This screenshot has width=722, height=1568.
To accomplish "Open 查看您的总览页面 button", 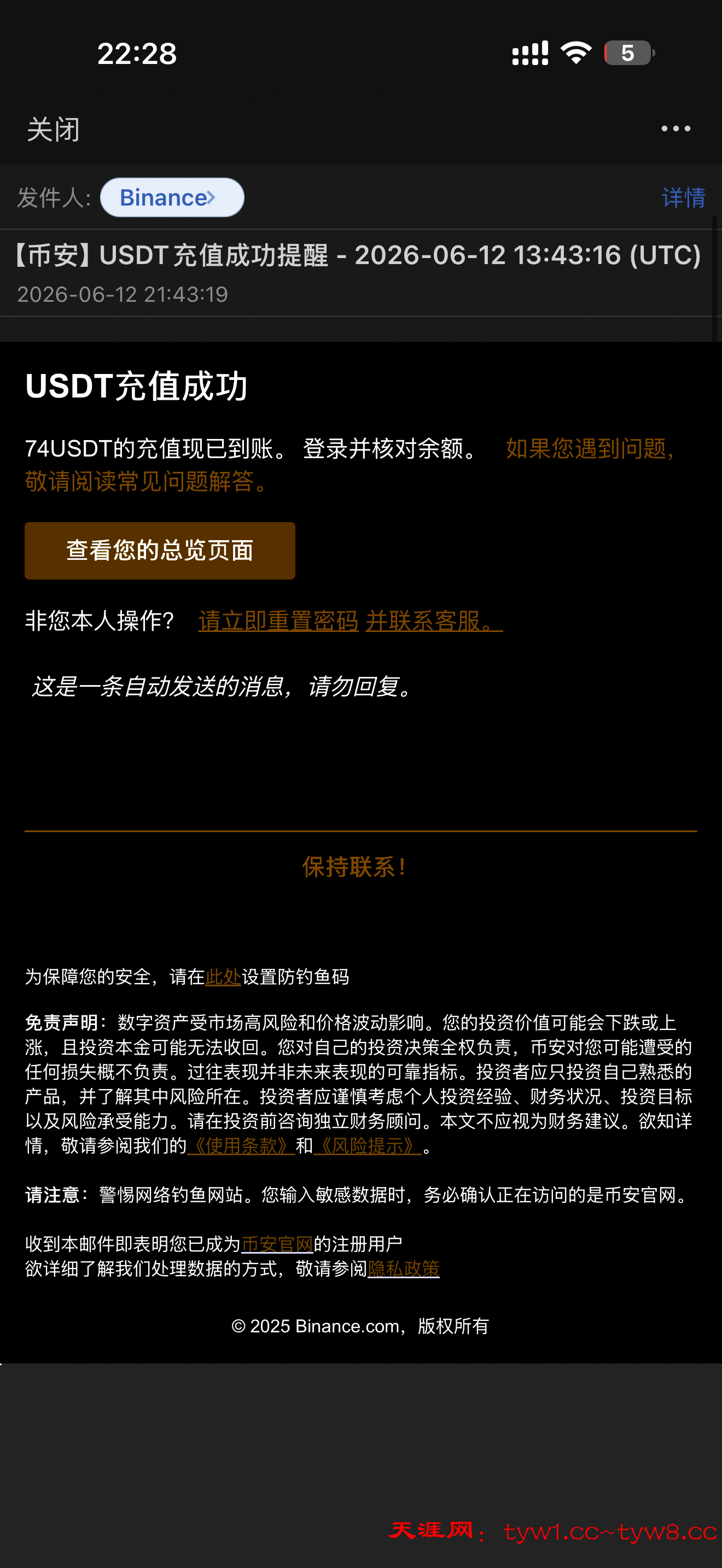I will 160,550.
